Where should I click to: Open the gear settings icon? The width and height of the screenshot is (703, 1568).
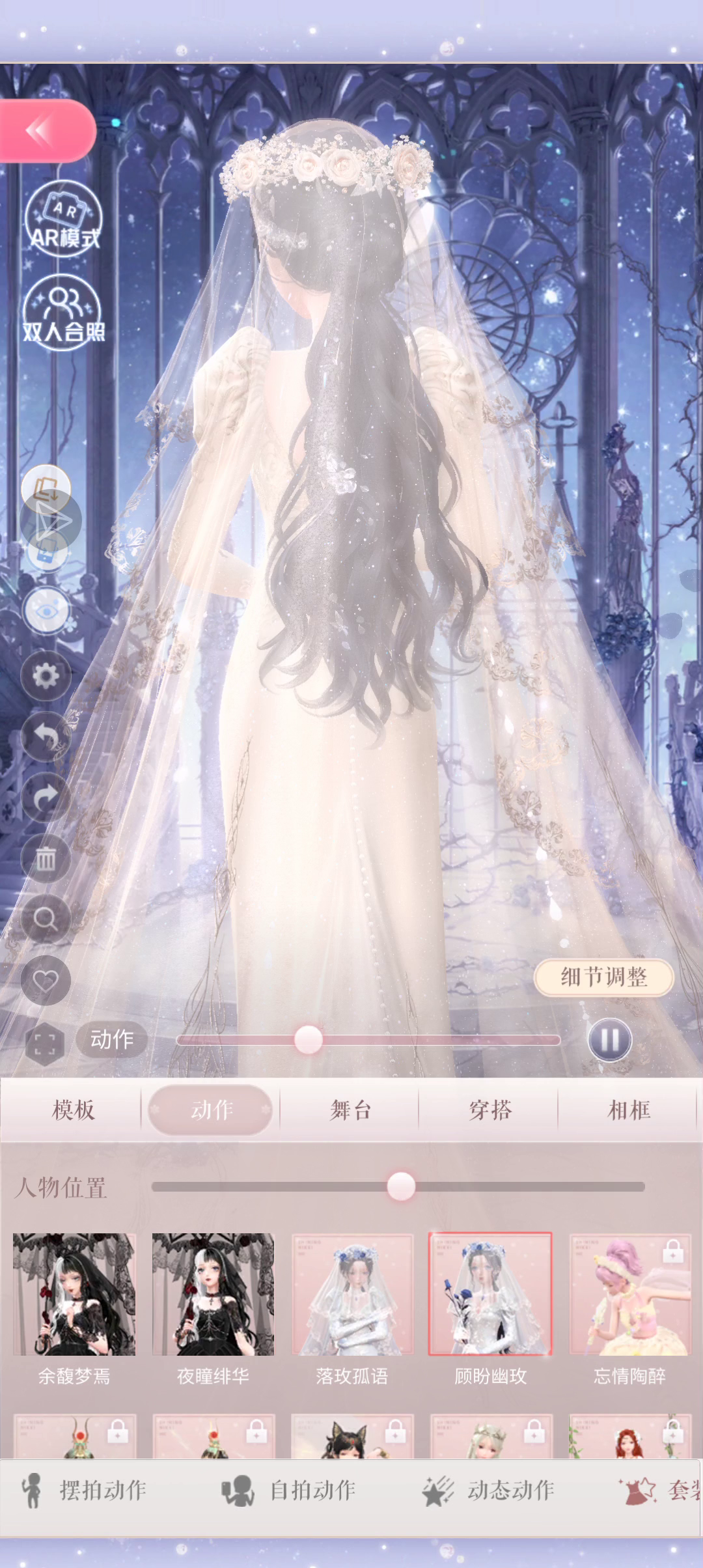click(x=46, y=676)
